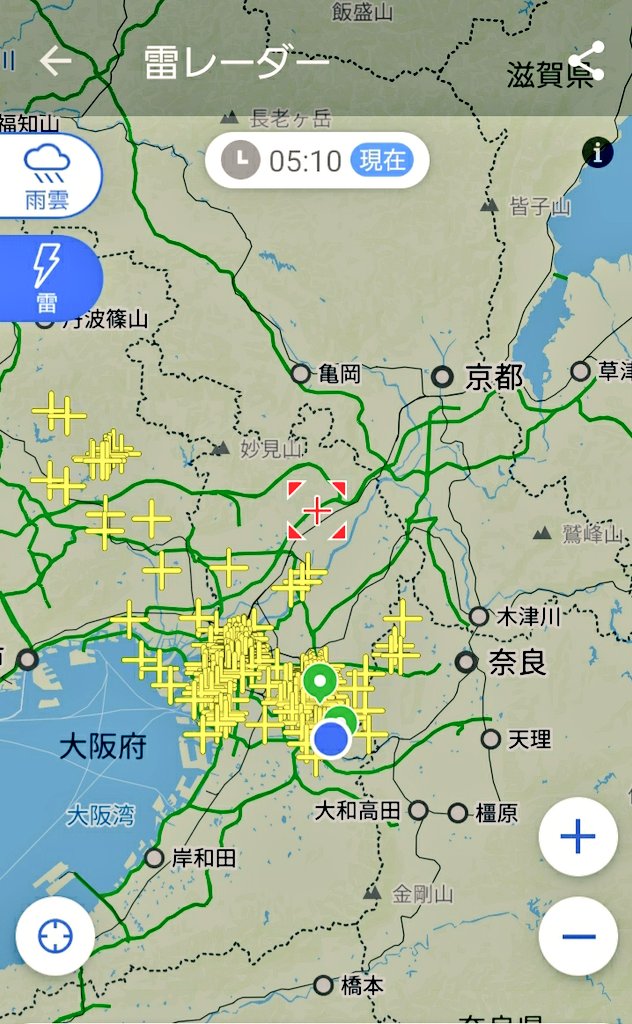Viewport: 632px width, 1024px height.
Task: Zoom out with the minus button
Action: pos(578,936)
